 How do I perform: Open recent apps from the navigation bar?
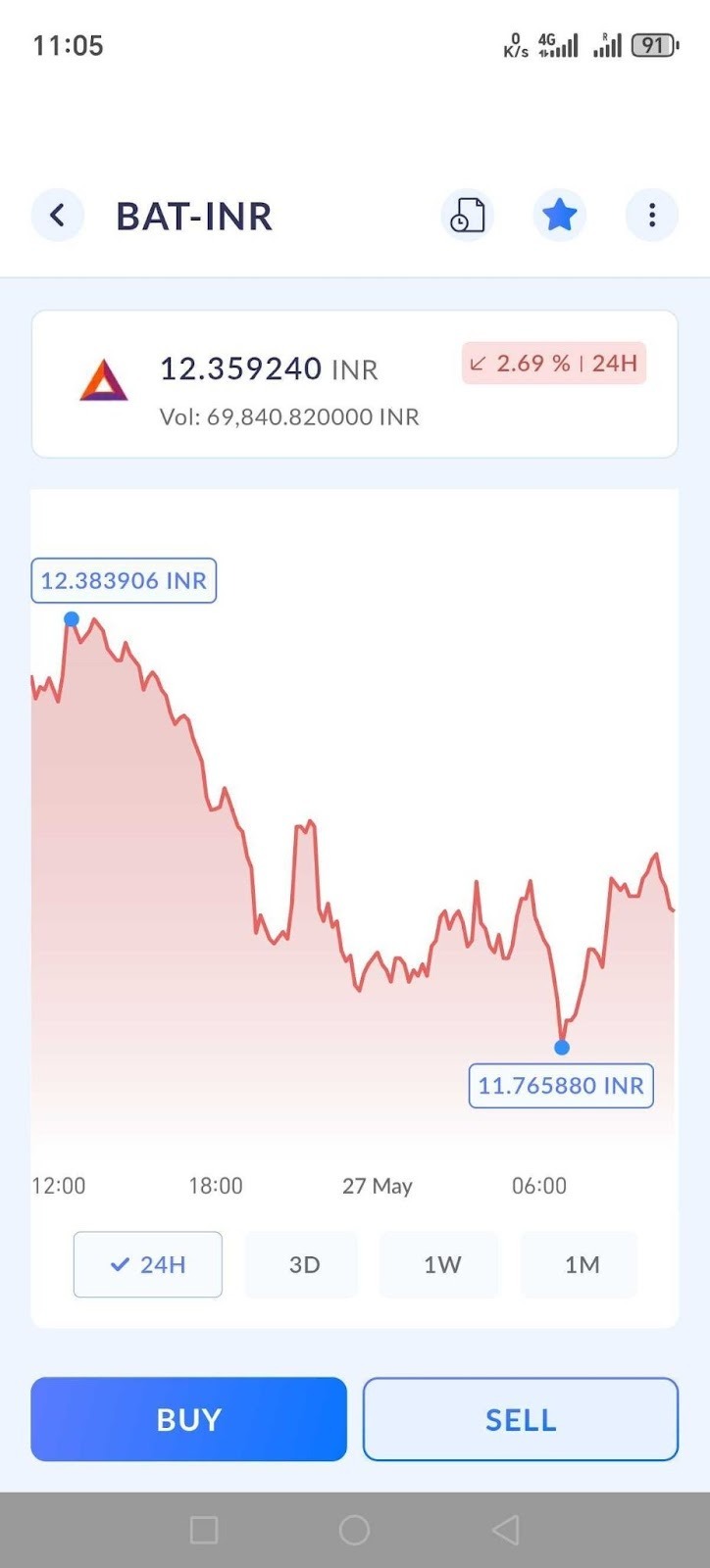(x=204, y=1530)
